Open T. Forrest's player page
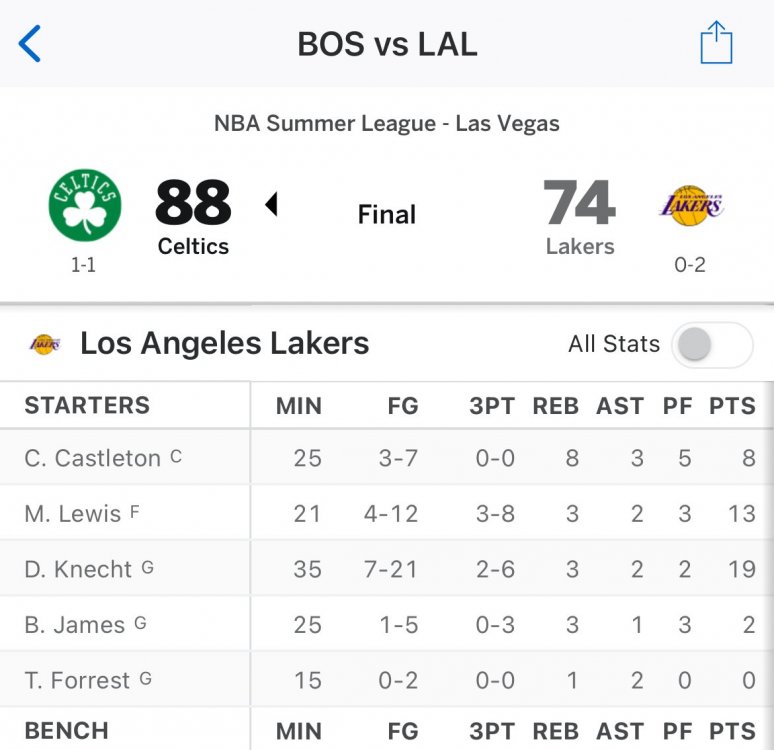This screenshot has width=774, height=750. click(x=78, y=681)
